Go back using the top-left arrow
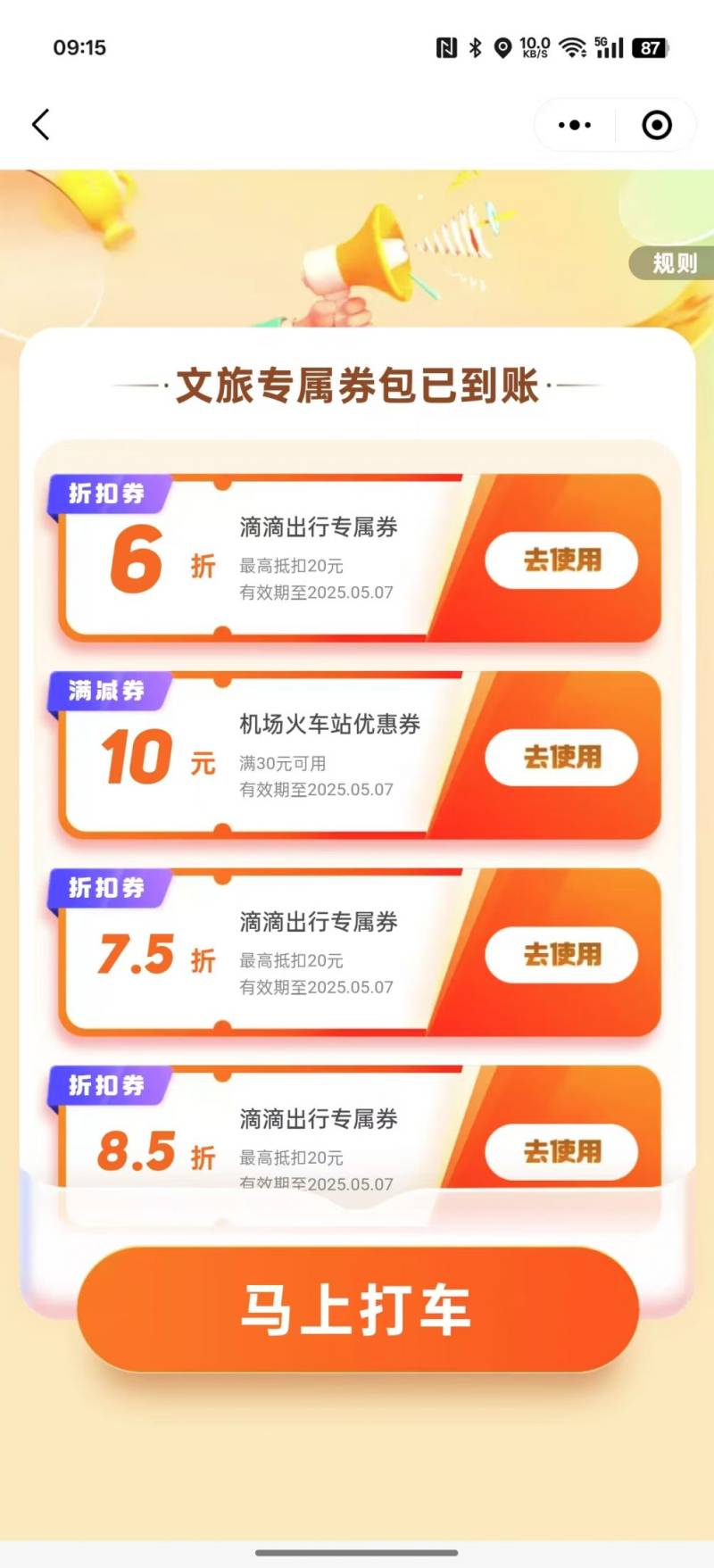Viewport: 714px width, 1568px height. tap(41, 125)
